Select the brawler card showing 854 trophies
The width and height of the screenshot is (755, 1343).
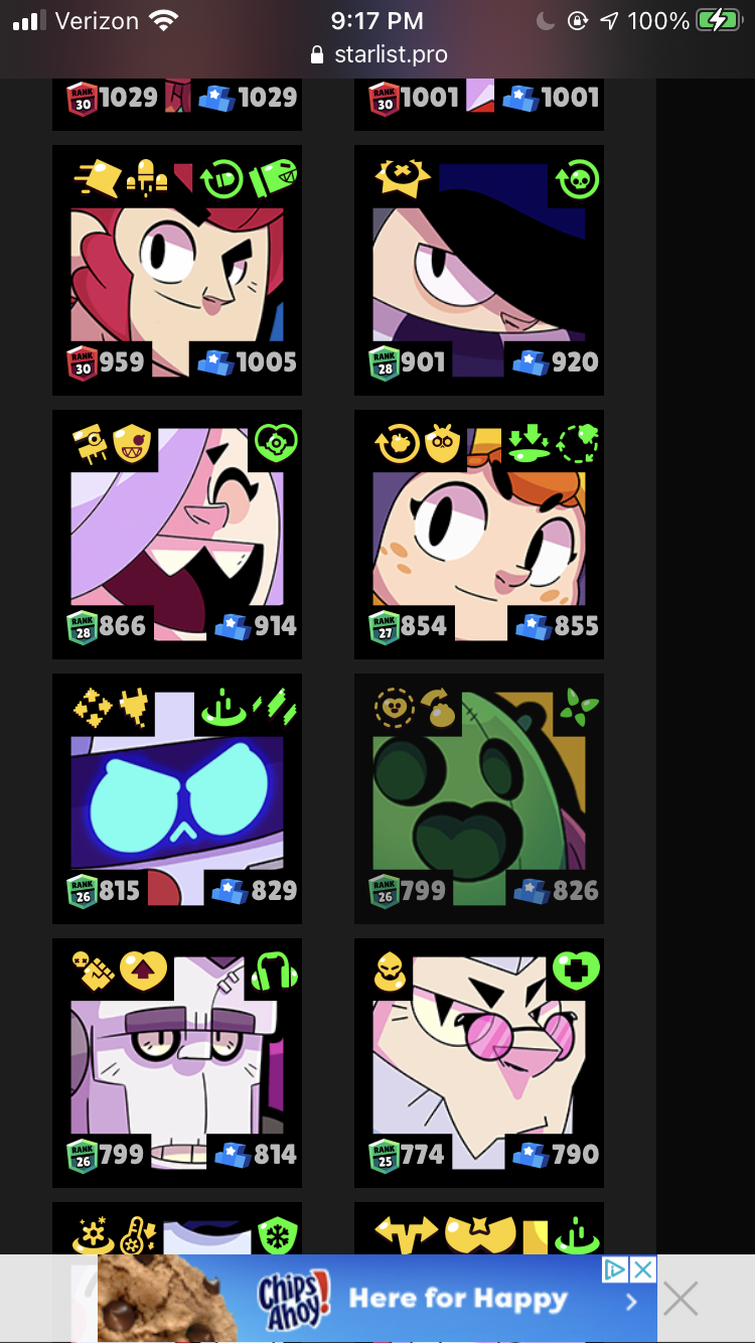[x=479, y=534]
